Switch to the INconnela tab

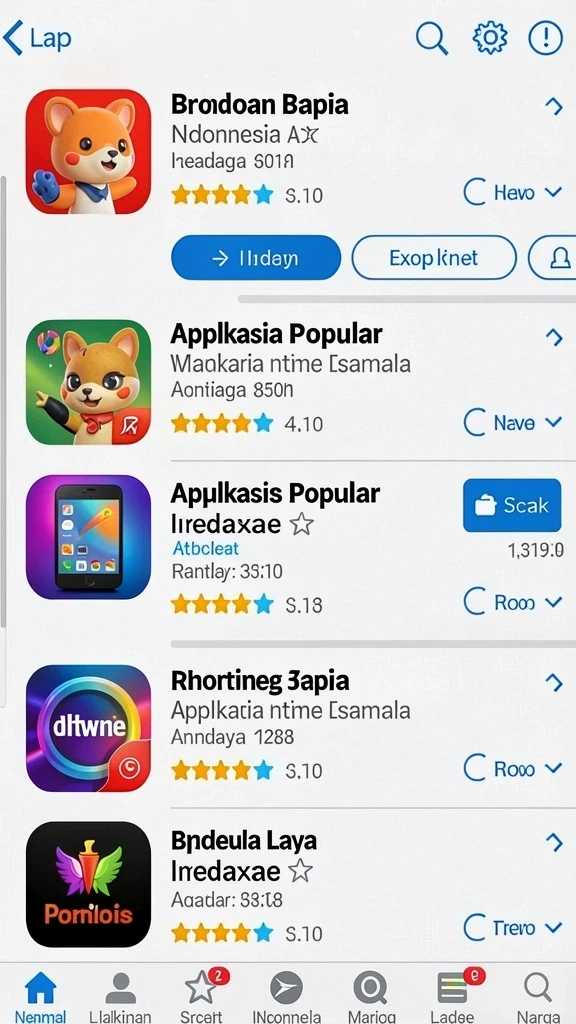coord(286,996)
